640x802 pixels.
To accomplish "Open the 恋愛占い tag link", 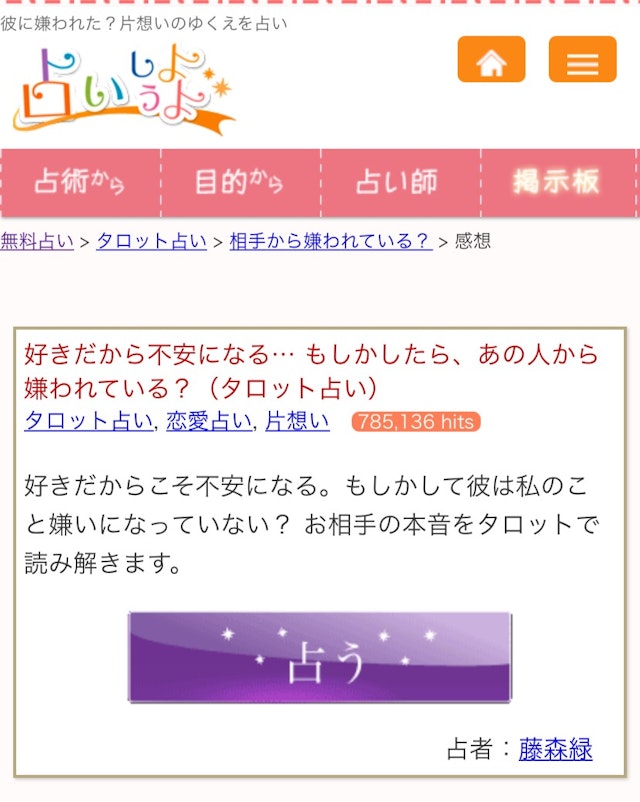I will pos(209,421).
